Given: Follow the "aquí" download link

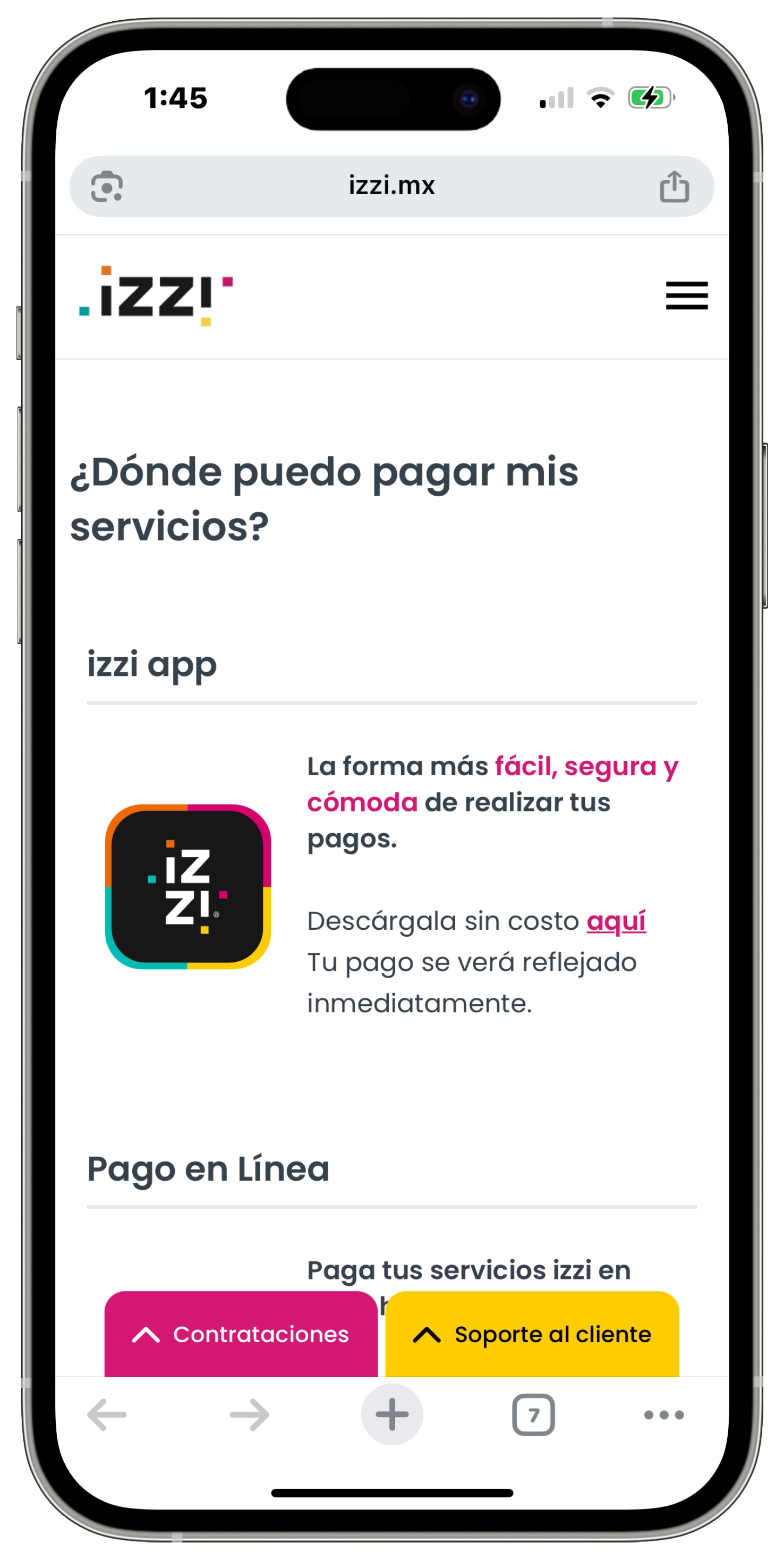Looking at the screenshot, I should click(616, 920).
